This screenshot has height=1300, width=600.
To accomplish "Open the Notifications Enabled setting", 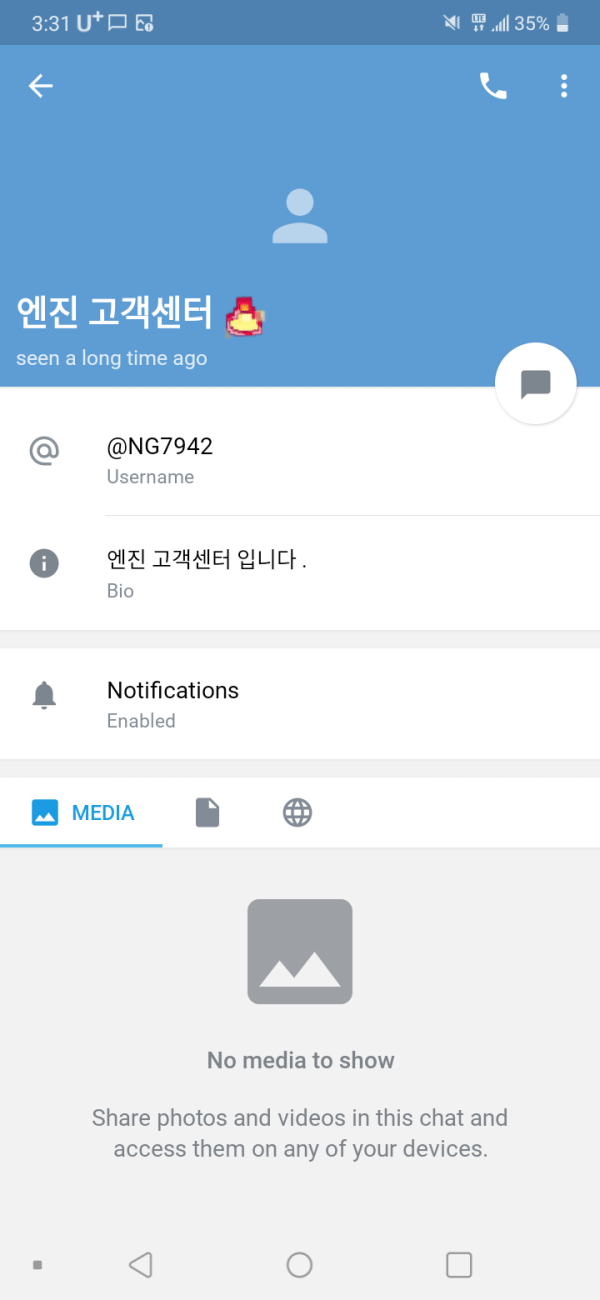I will (x=300, y=704).
